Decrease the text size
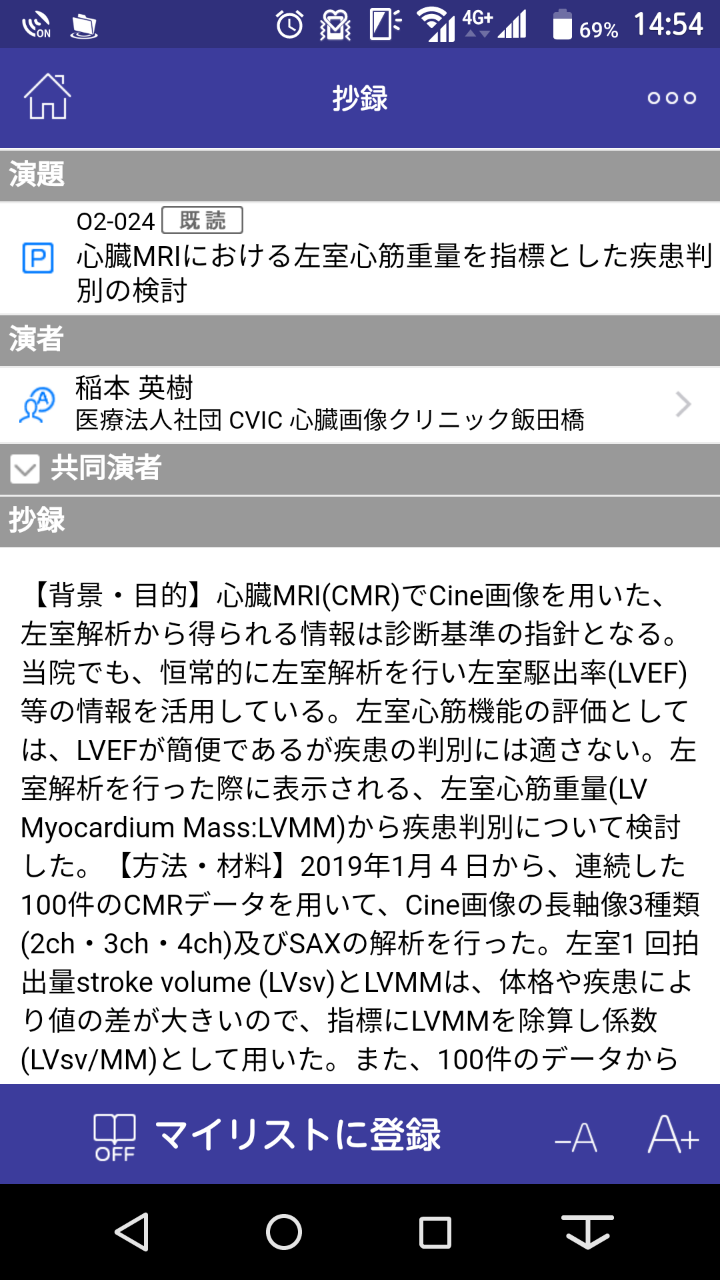 (x=576, y=1136)
